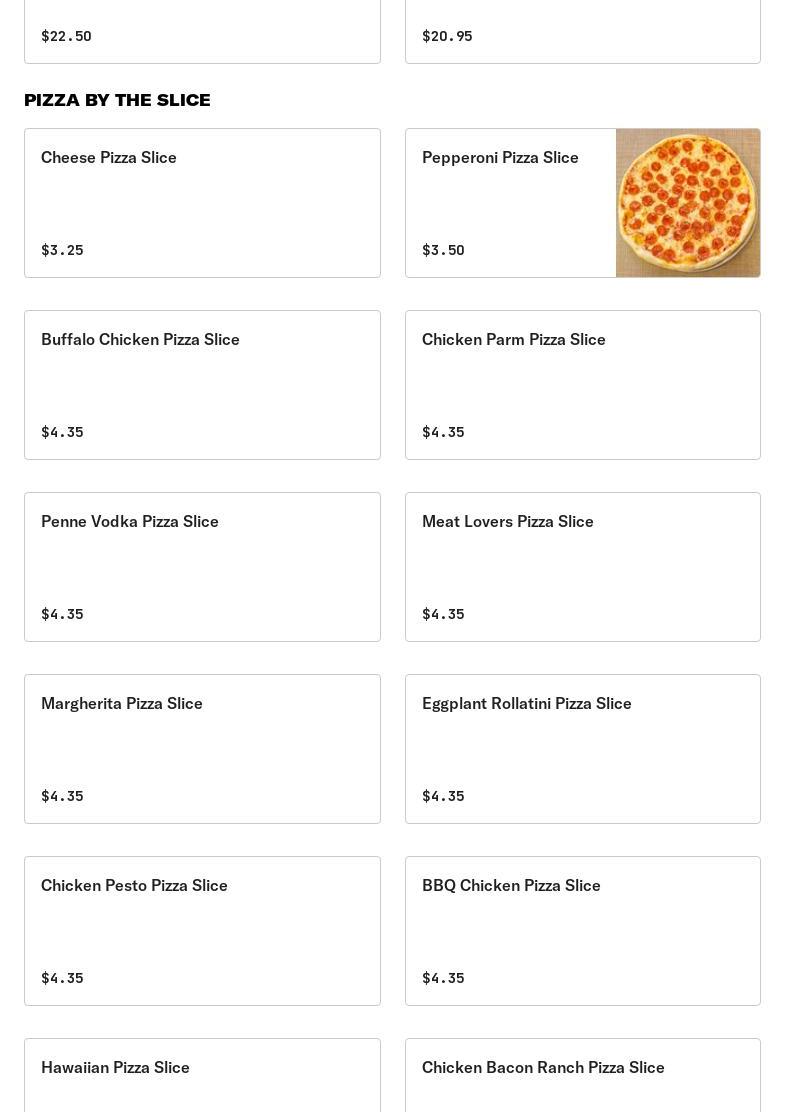Choose the Eggplant Rollatini Pizza Slice
This screenshot has height=1112, width=785.
(x=582, y=749)
